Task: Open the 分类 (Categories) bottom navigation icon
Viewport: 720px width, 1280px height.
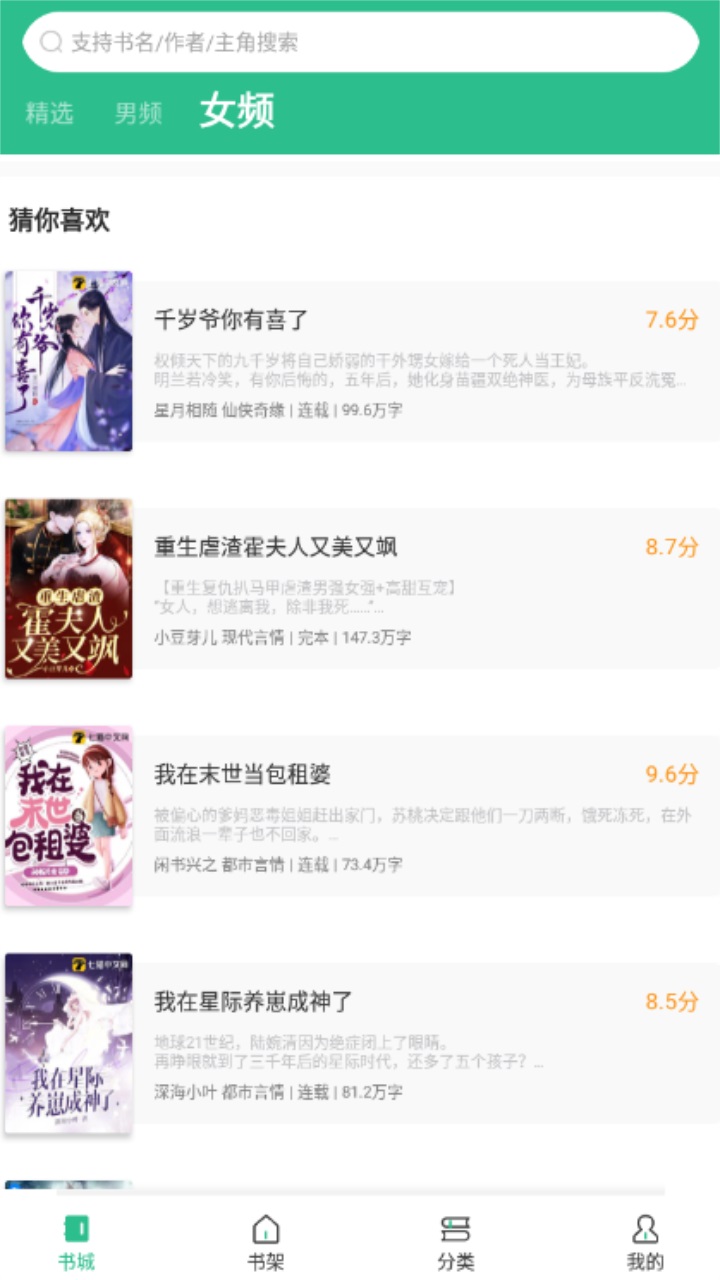Action: coord(455,1240)
